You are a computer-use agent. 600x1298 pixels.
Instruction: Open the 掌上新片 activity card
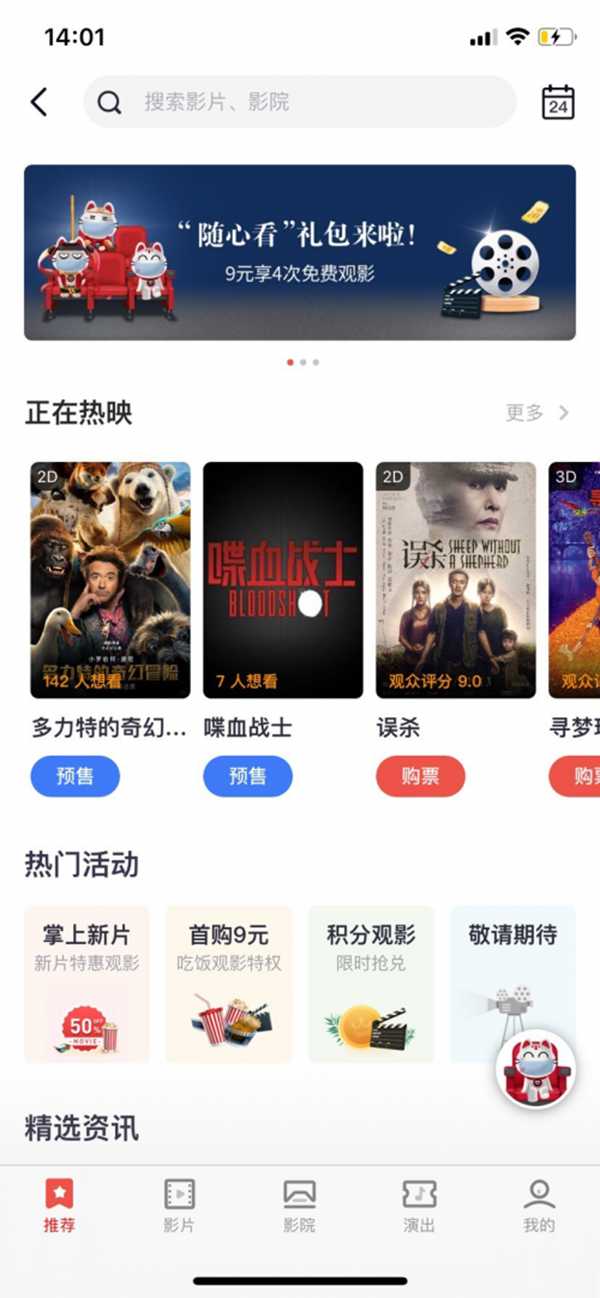87,984
